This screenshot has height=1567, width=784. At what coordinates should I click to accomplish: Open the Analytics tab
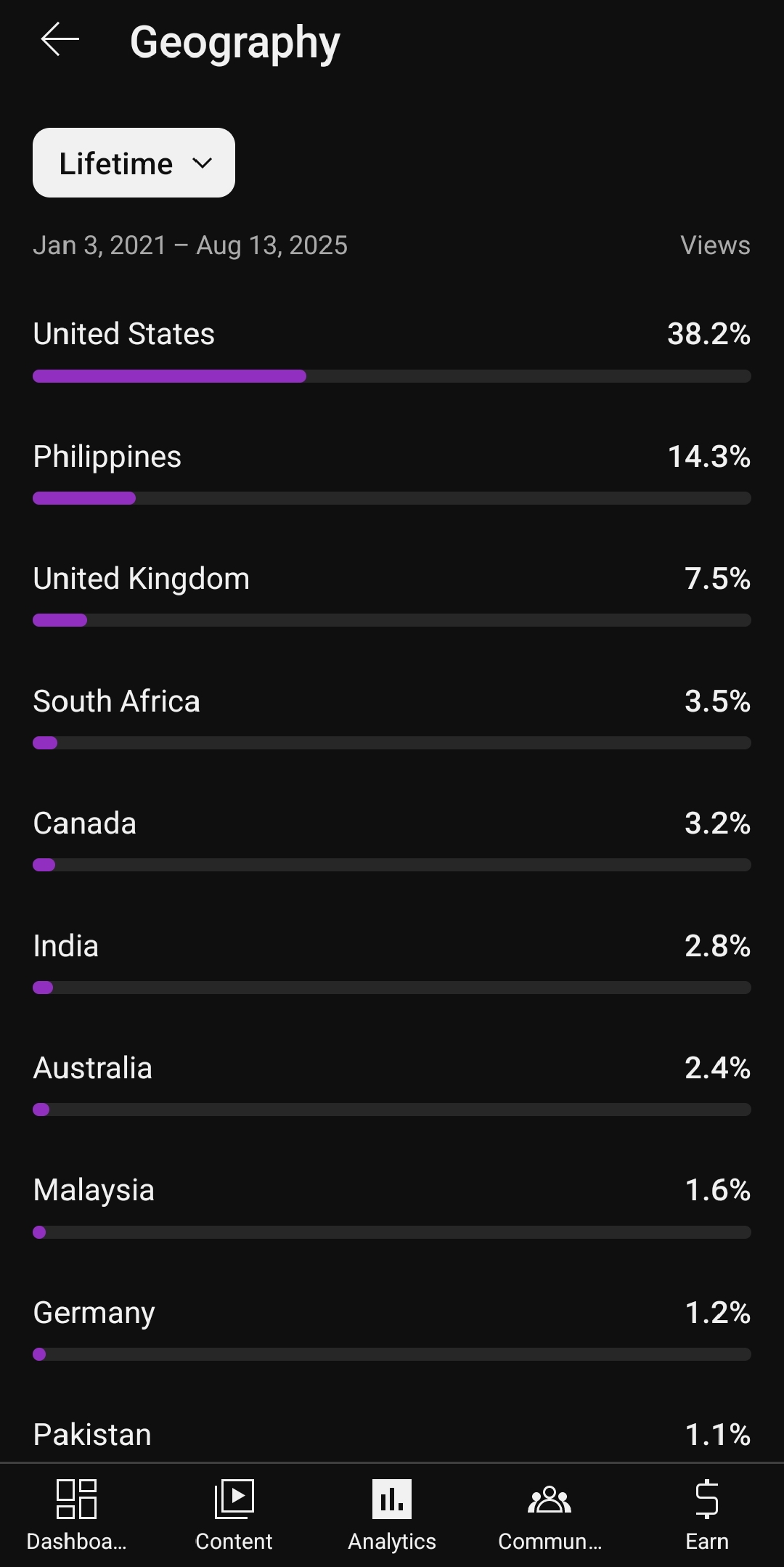pyautogui.click(x=392, y=1515)
